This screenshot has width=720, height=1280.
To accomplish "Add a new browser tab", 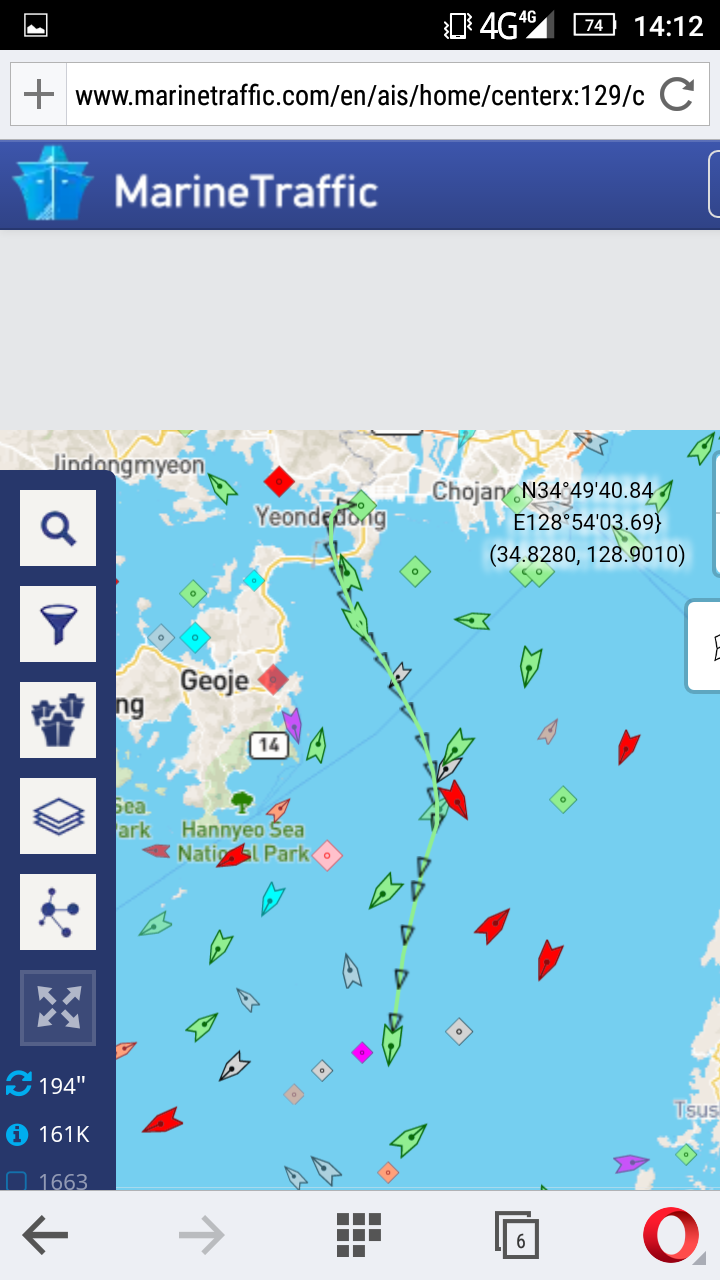I will pos(39,95).
